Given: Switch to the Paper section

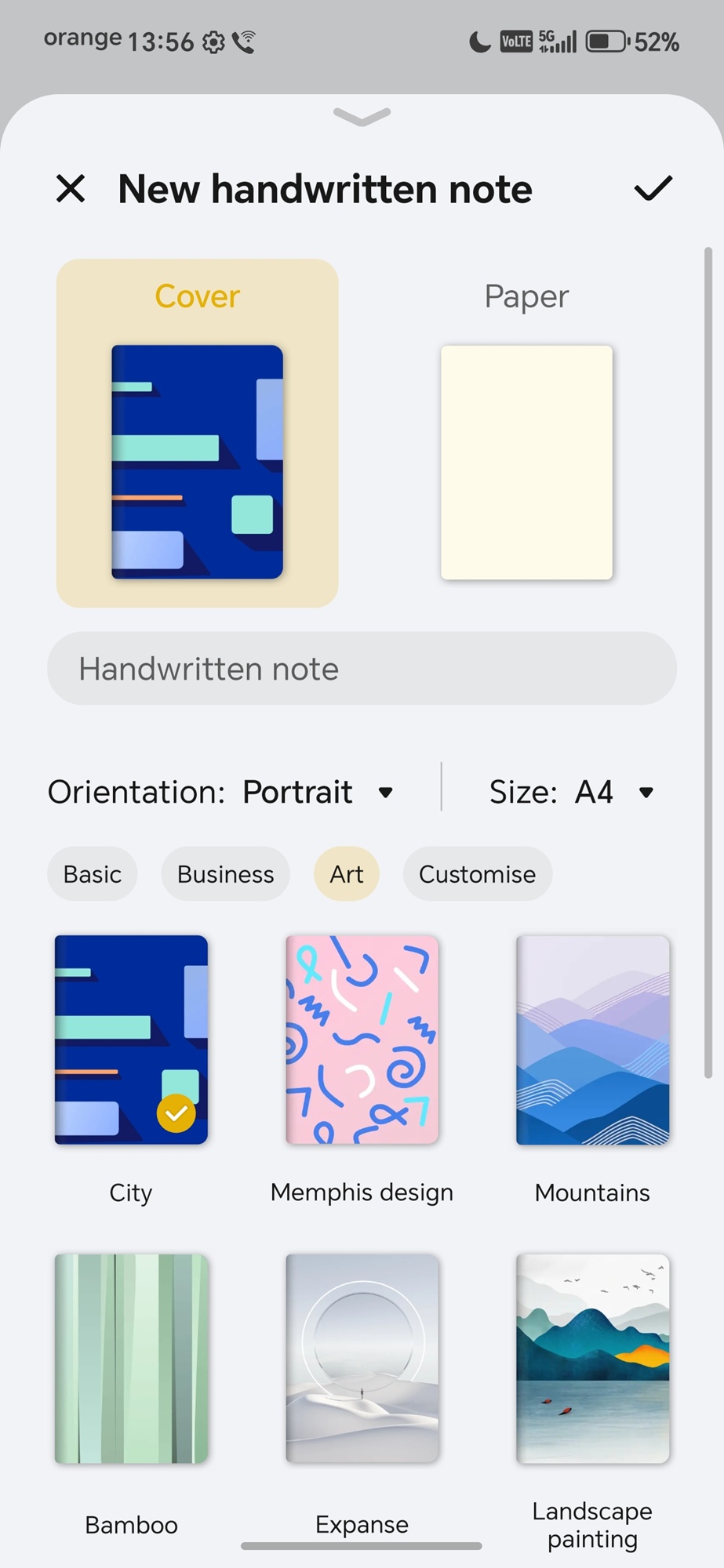Looking at the screenshot, I should click(x=526, y=433).
